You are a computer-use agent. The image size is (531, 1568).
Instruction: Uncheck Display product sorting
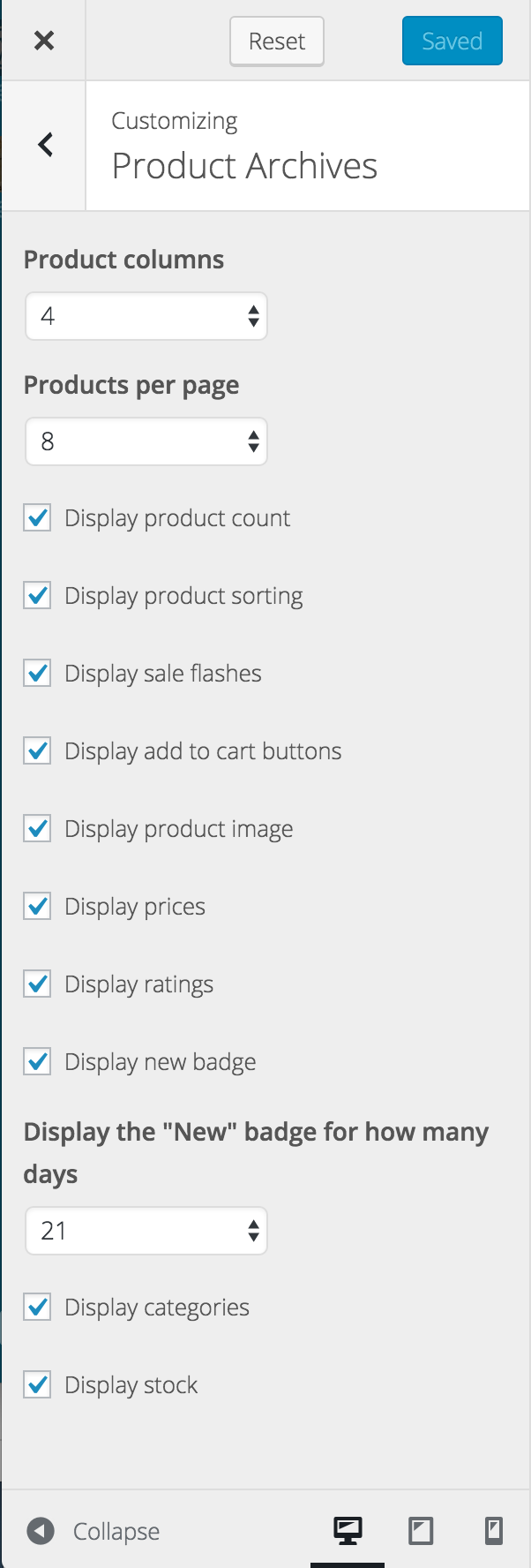(37, 596)
